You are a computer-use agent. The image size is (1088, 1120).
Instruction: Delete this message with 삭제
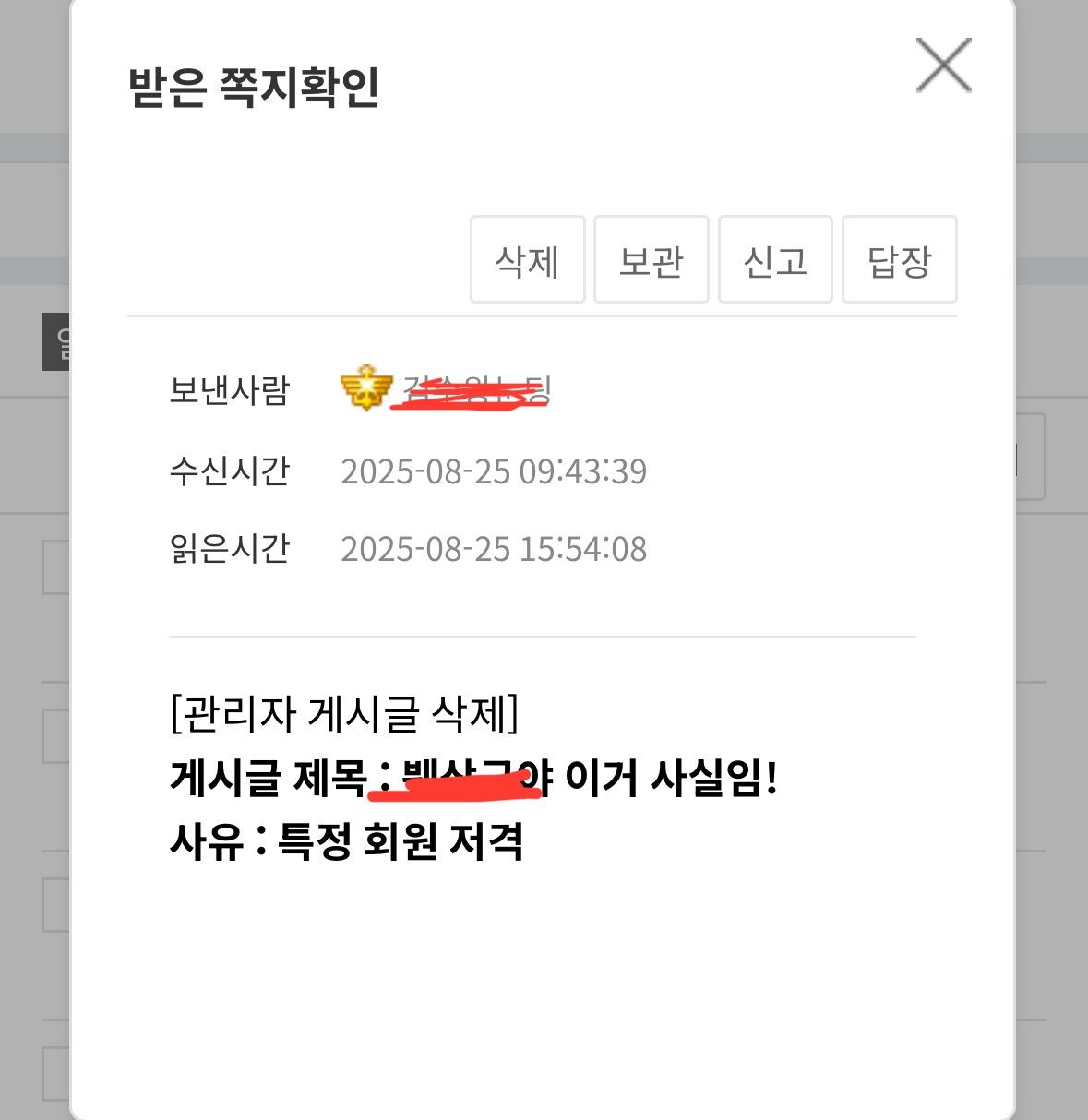pyautogui.click(x=527, y=260)
